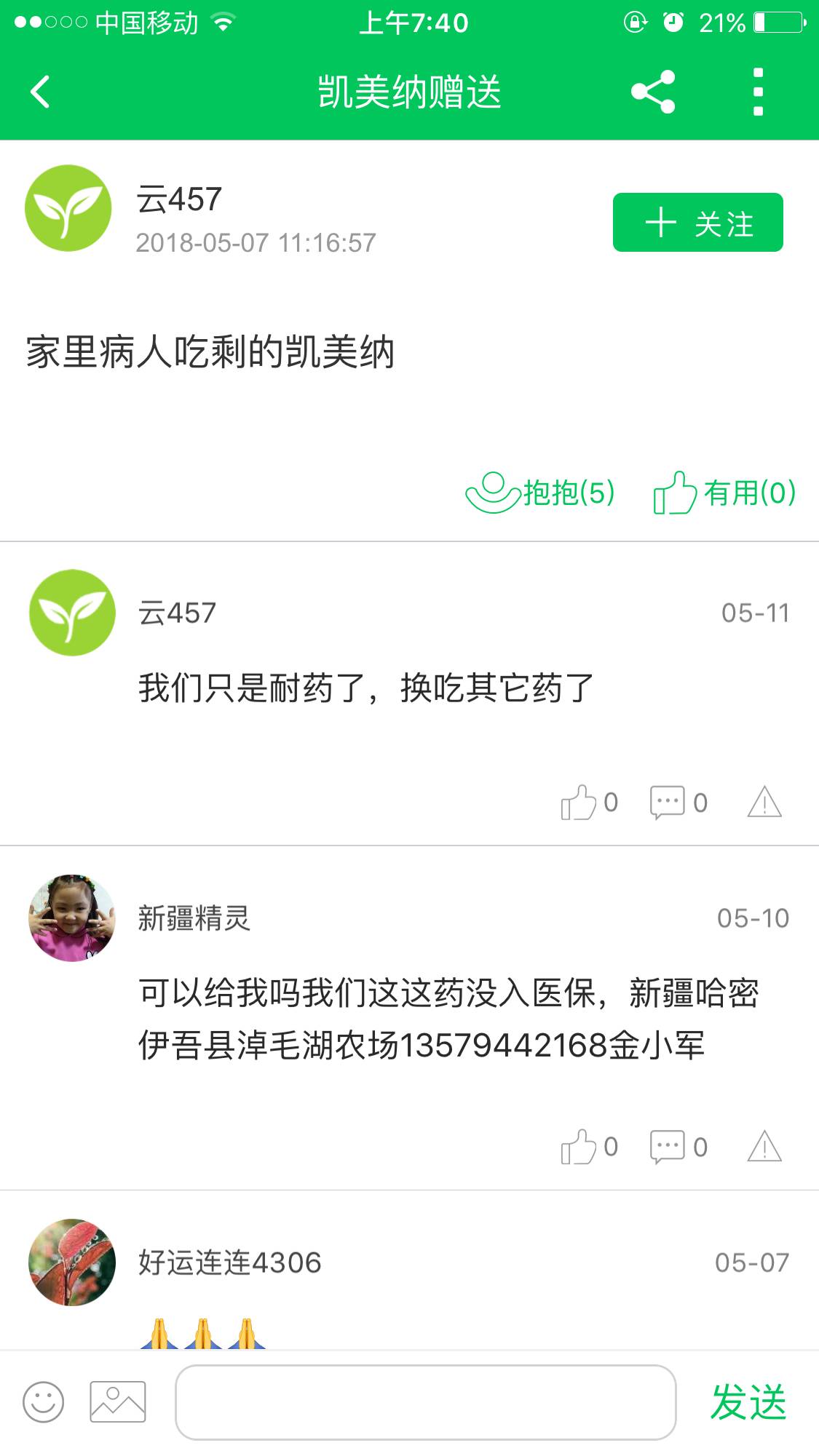
Task: Report 云457's comment from 05-11
Action: [764, 803]
